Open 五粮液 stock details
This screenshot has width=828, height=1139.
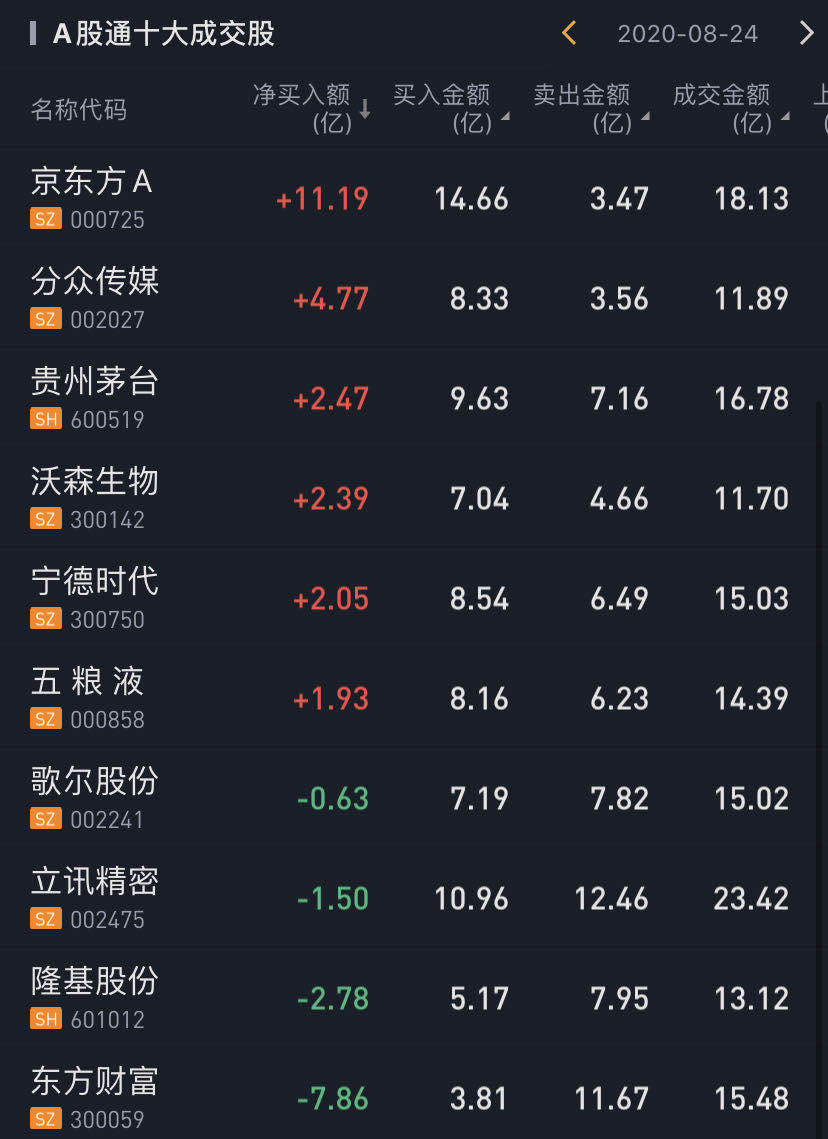coord(88,697)
